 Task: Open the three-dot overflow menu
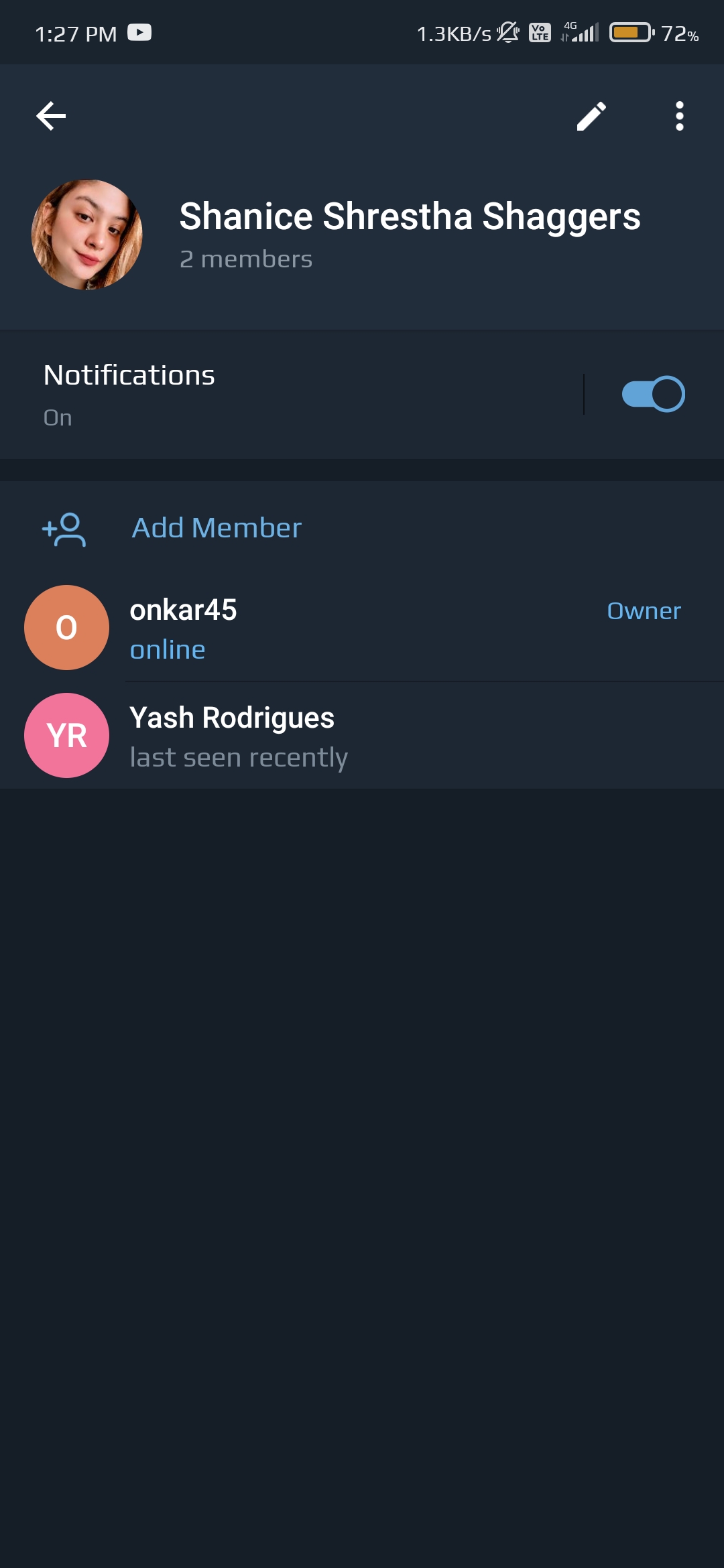coord(679,115)
